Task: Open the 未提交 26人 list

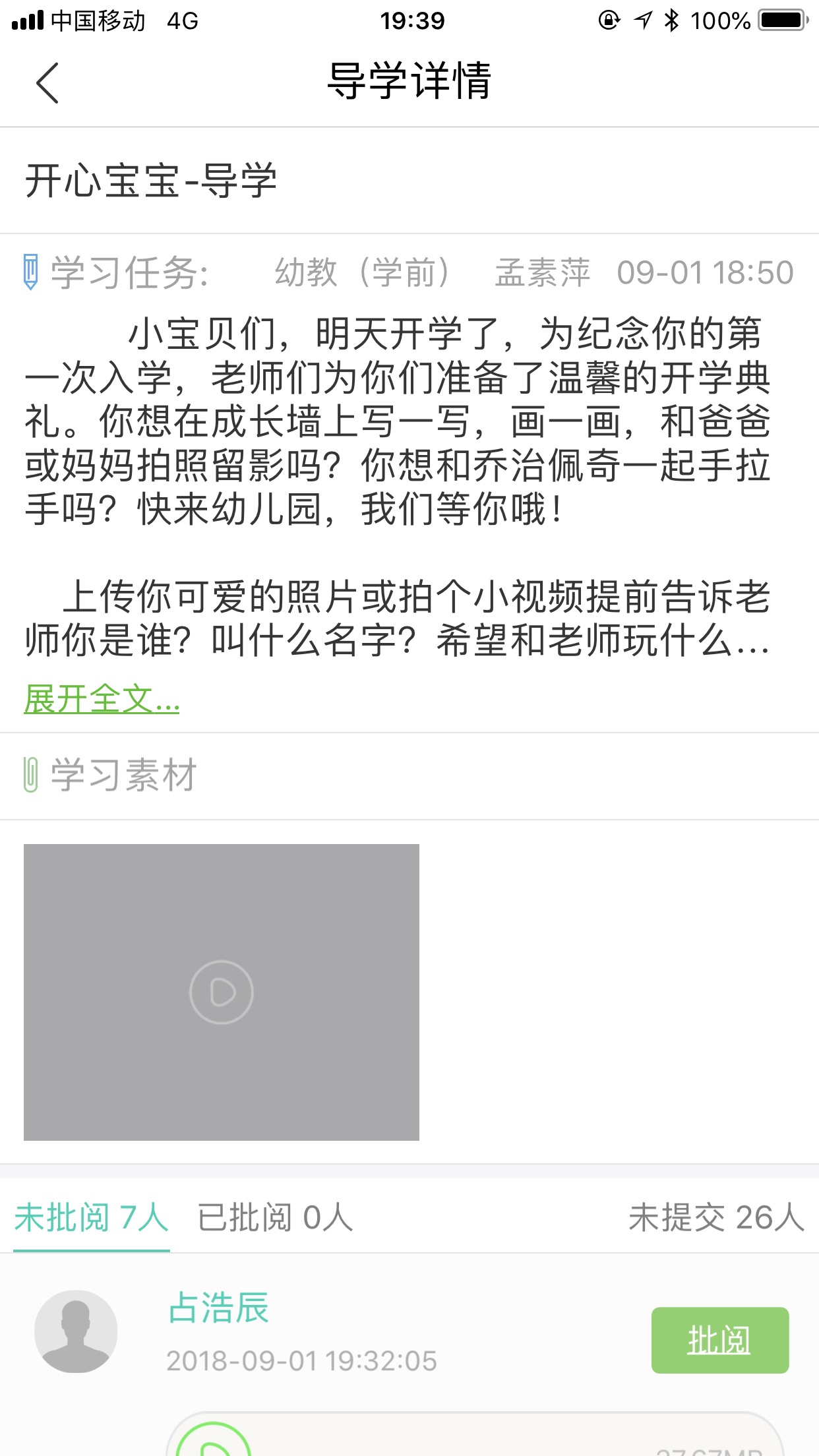Action: tap(716, 1217)
